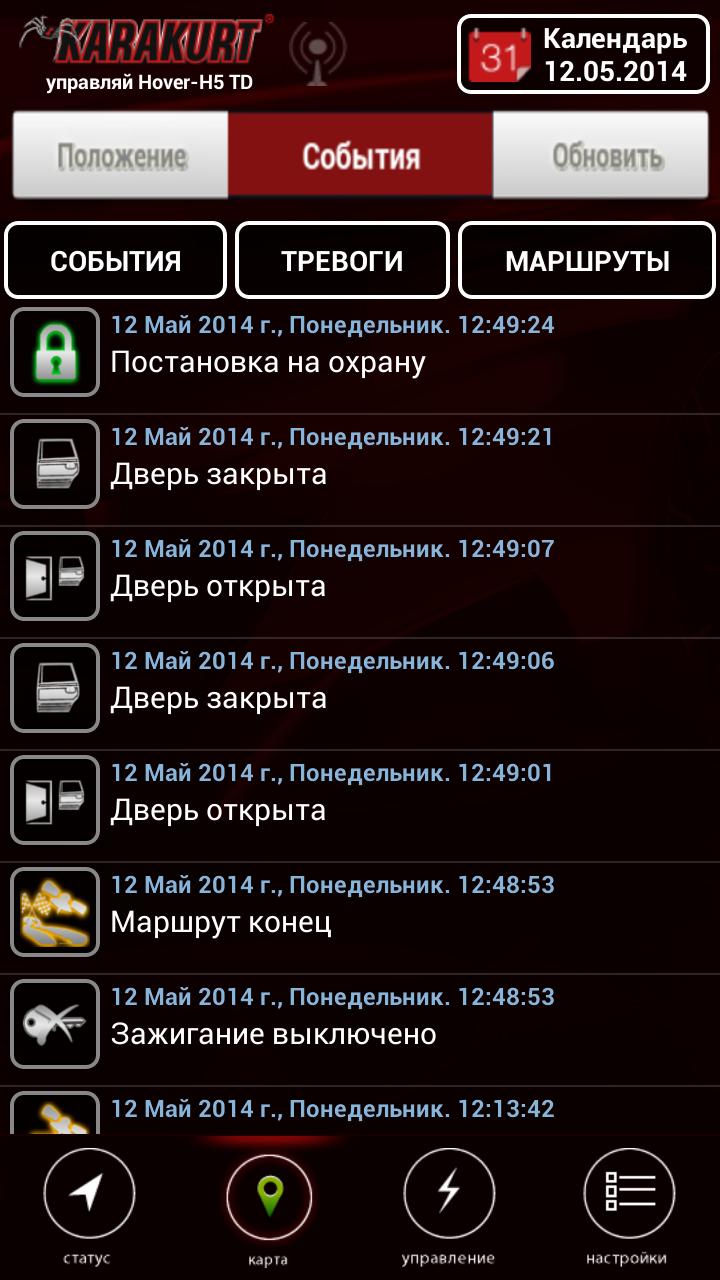Show the ТРЕВОГИ filter list
The width and height of the screenshot is (720, 1280).
click(342, 261)
